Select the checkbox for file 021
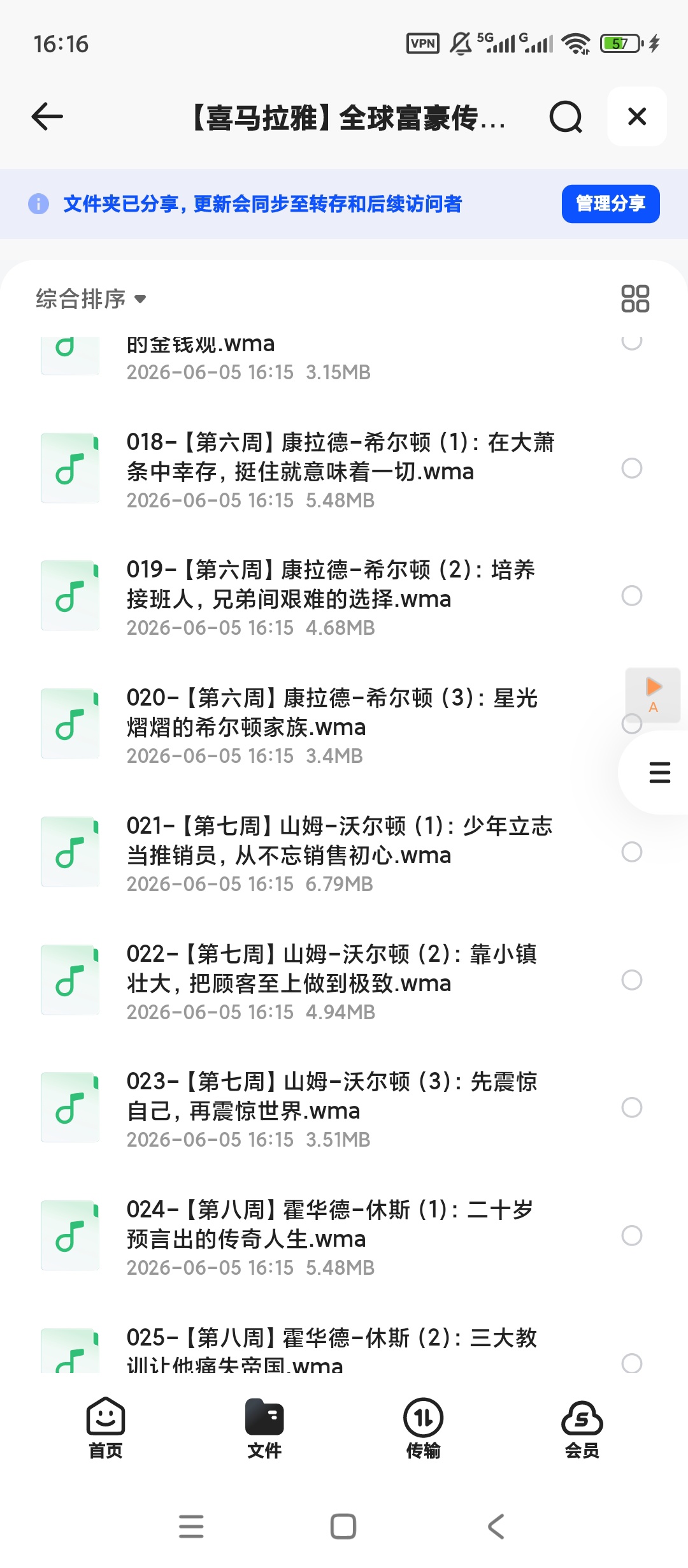Image resolution: width=688 pixels, height=1568 pixels. click(x=632, y=852)
